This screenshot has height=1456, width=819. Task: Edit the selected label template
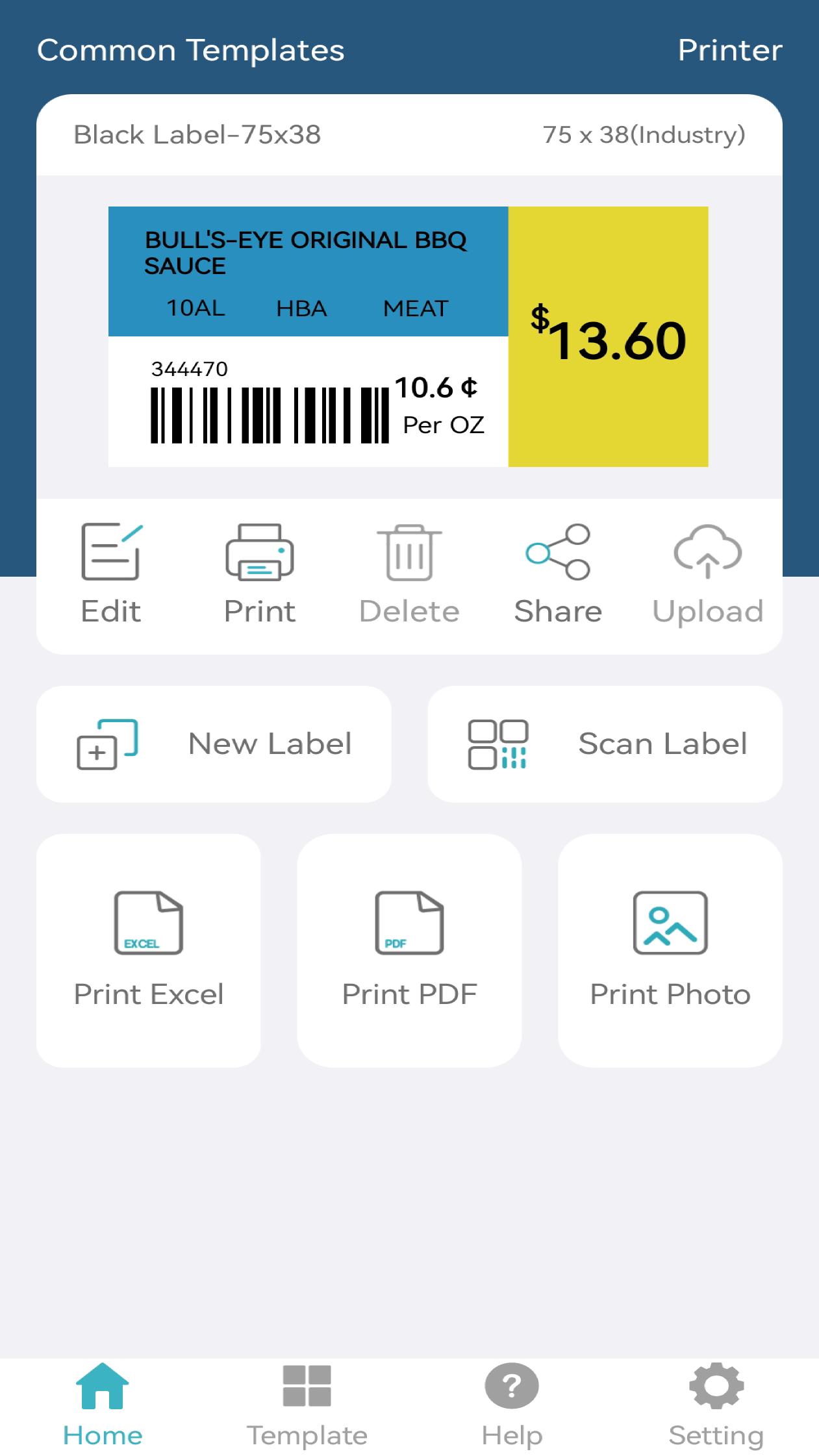(x=111, y=573)
